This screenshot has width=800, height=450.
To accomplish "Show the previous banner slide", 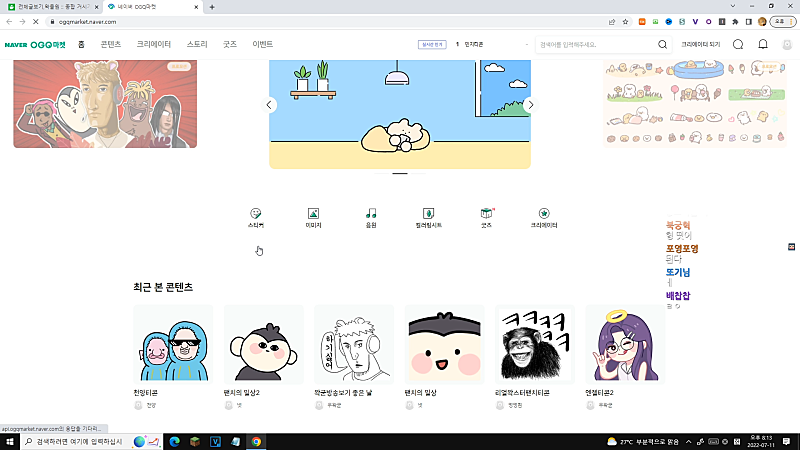I will point(269,104).
